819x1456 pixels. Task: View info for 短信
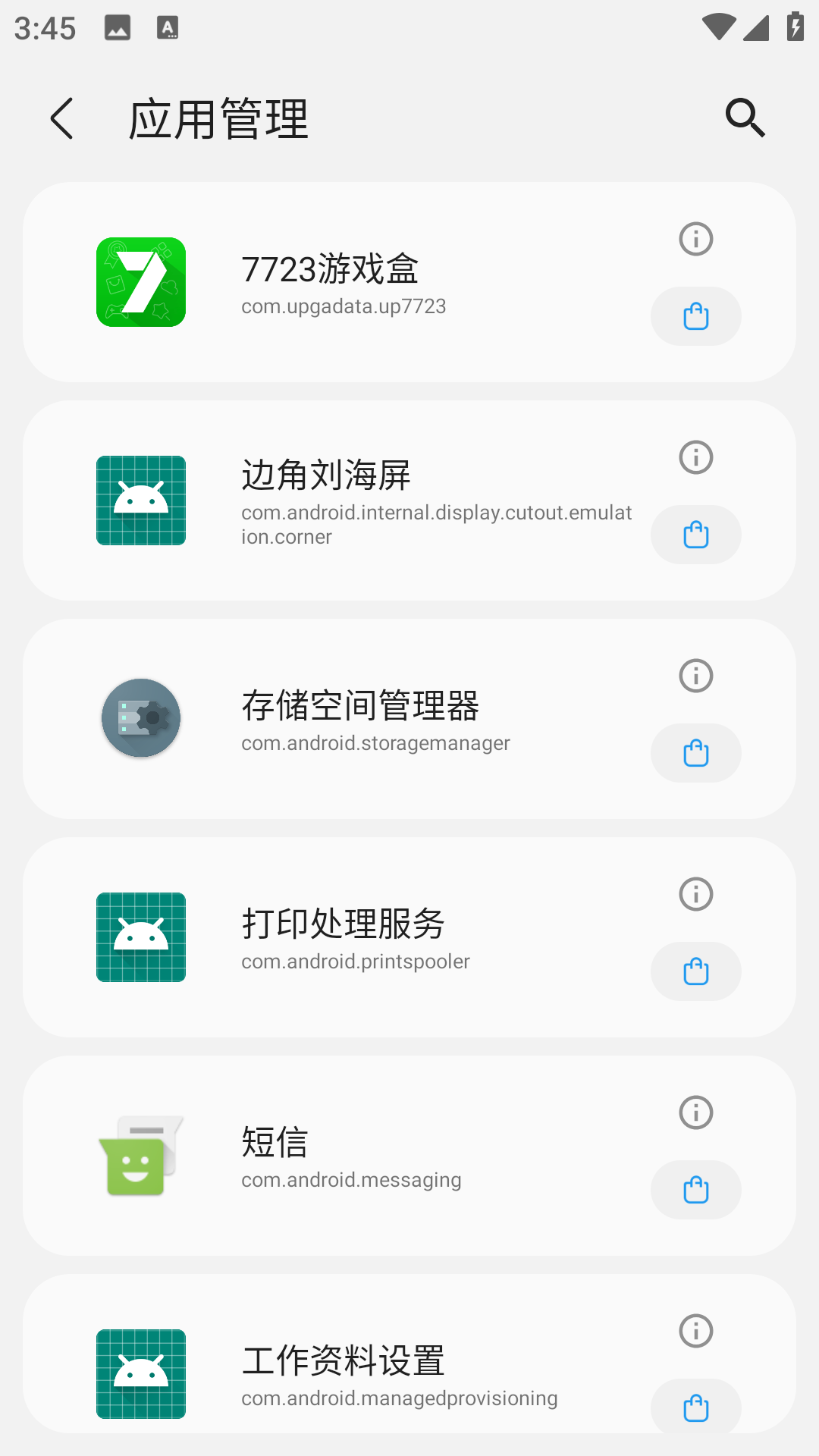coord(695,1112)
